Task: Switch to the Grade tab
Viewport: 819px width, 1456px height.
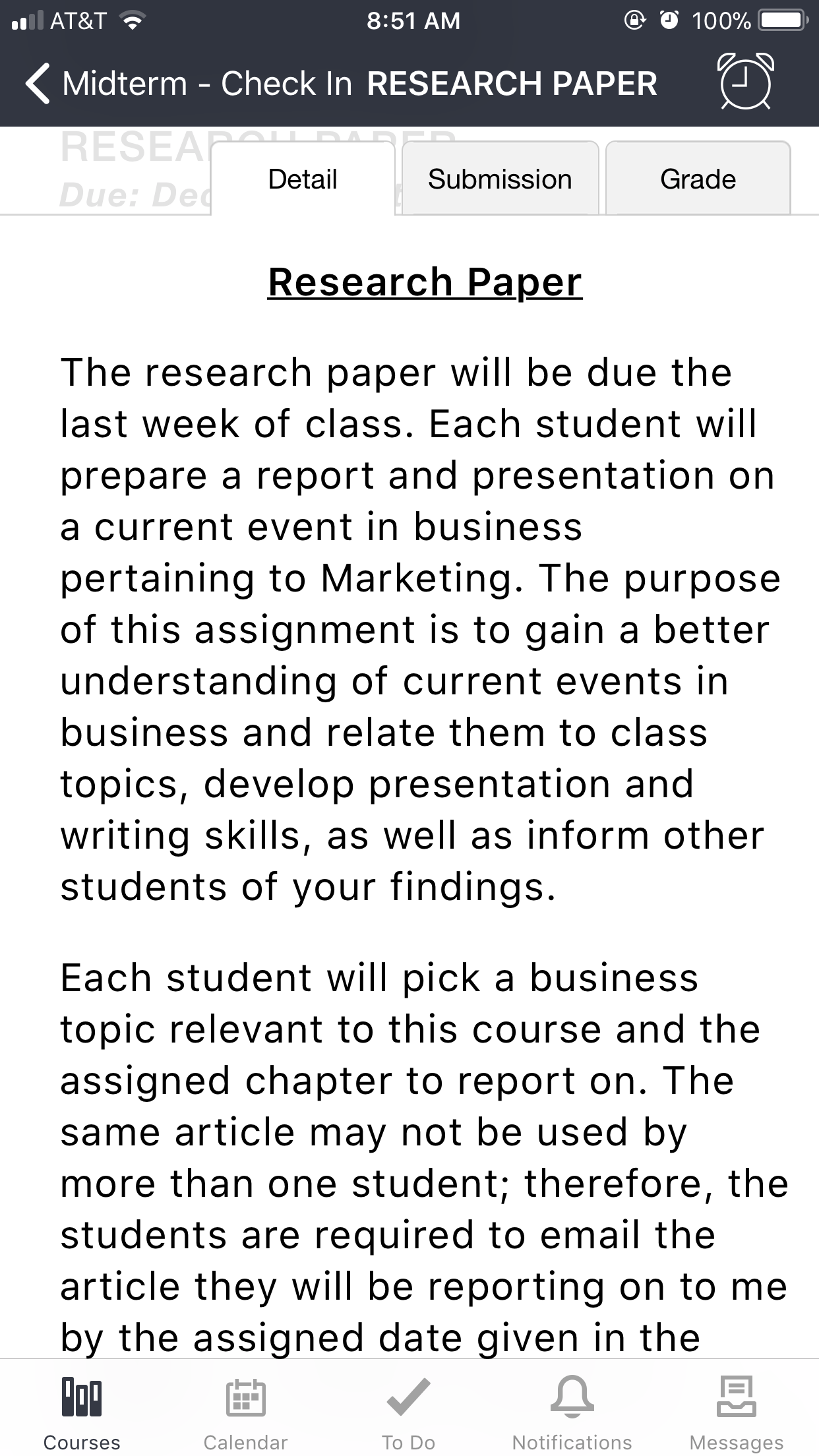Action: [x=698, y=179]
